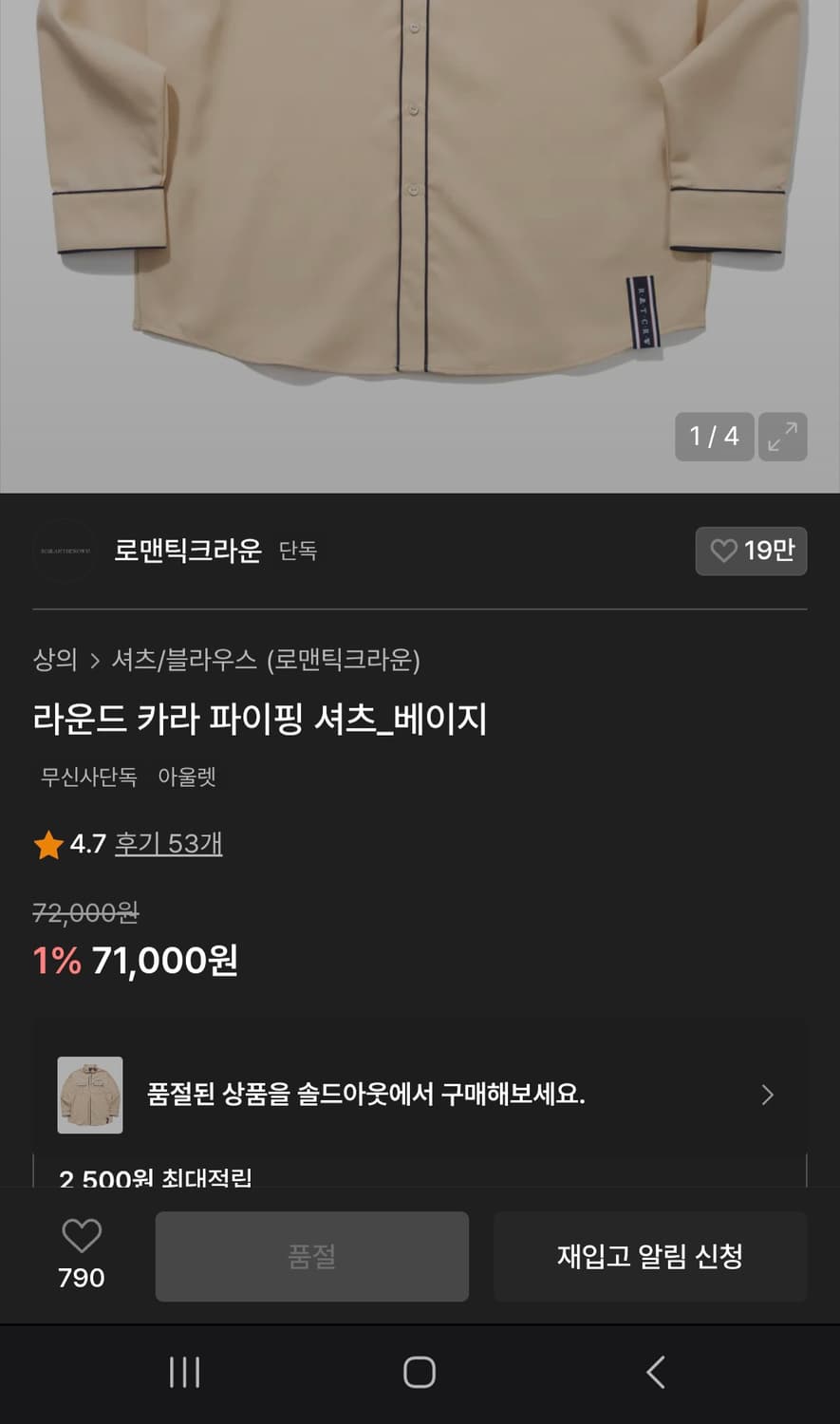Open reviews via 후기 53개 link

167,843
